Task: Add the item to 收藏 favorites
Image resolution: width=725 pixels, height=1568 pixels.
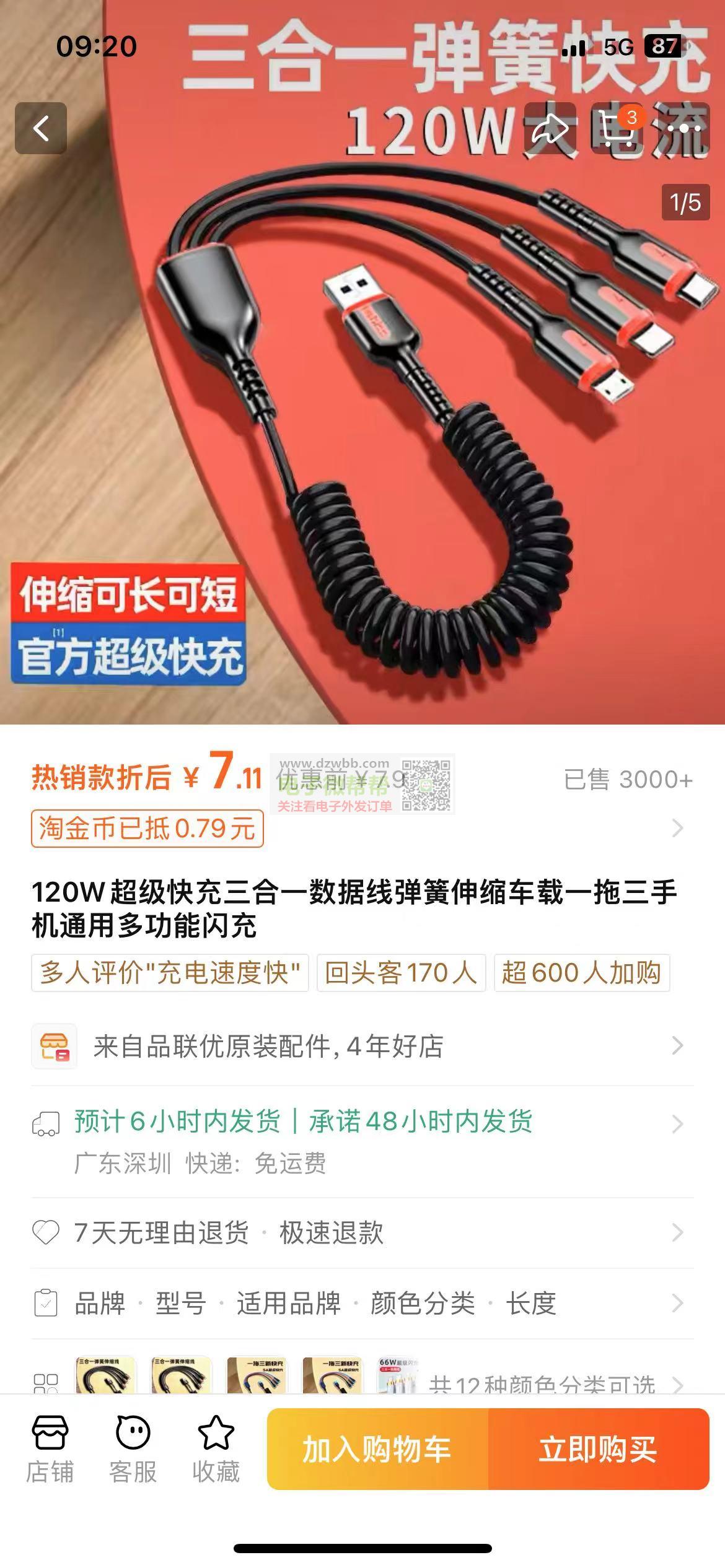Action: click(216, 1450)
